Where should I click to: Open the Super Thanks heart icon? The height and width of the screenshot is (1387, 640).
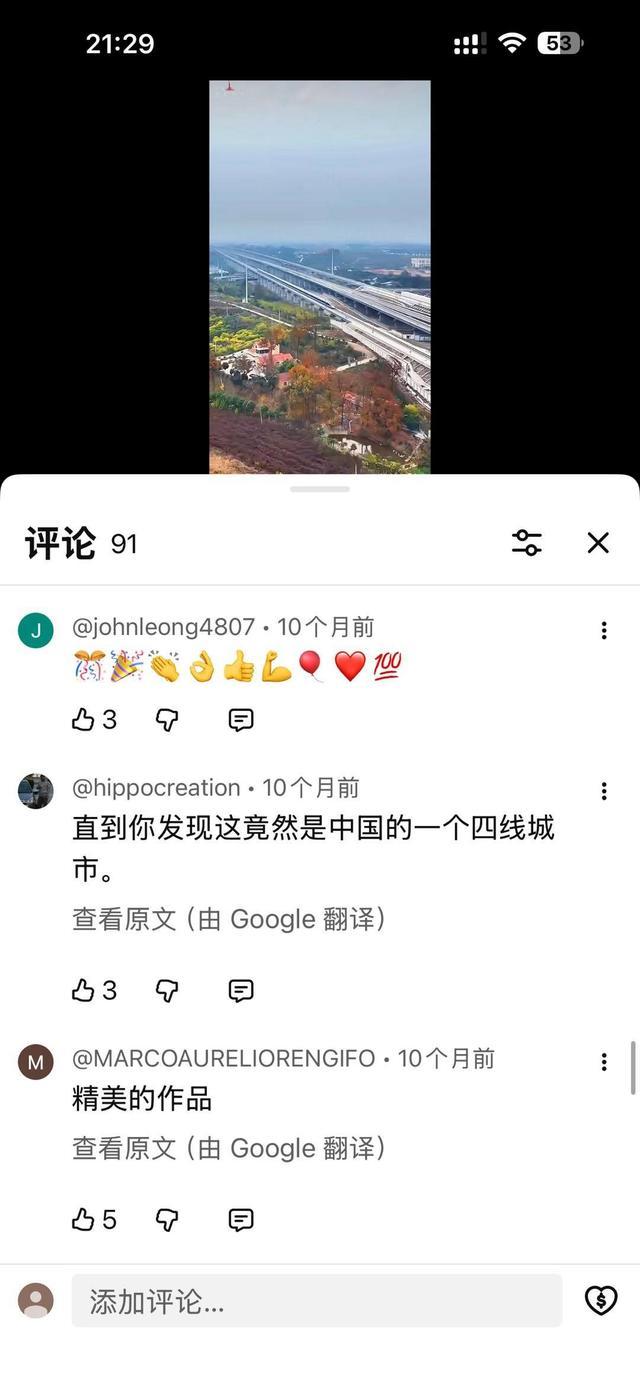[600, 1300]
